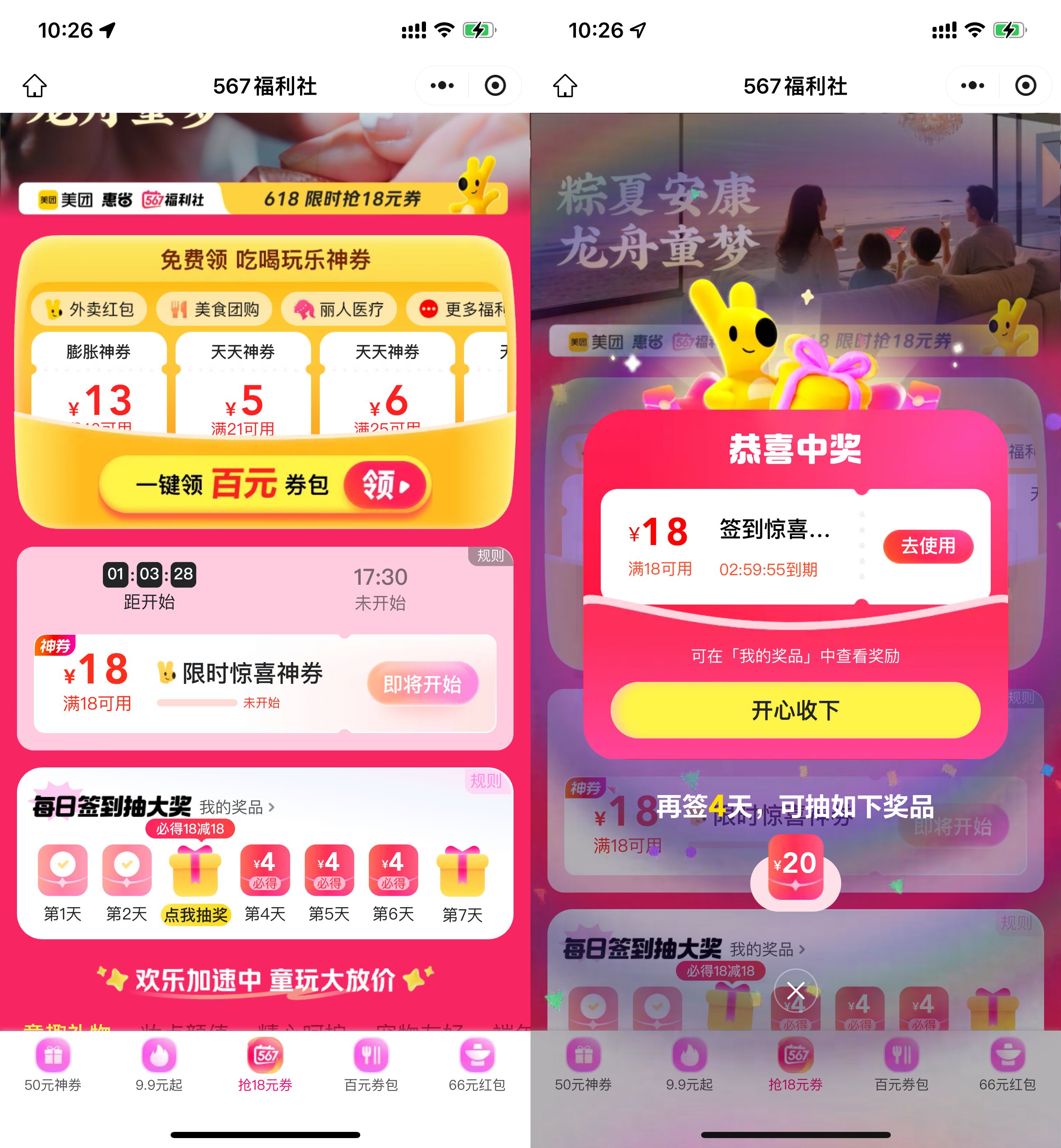
Task: Use the ¥18 coupon via 去使用
Action: (928, 545)
